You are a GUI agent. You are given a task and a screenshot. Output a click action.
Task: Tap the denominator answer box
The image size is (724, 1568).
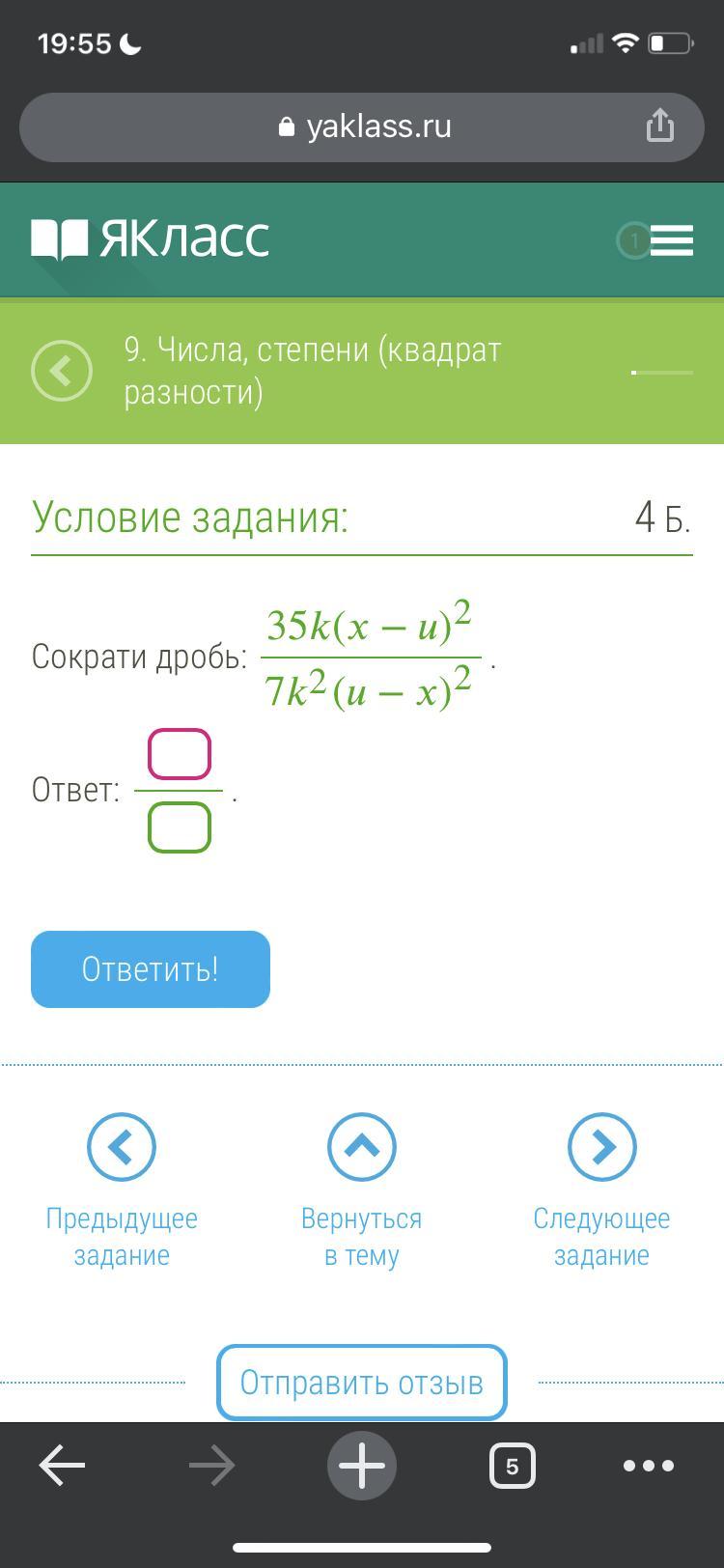(x=180, y=827)
